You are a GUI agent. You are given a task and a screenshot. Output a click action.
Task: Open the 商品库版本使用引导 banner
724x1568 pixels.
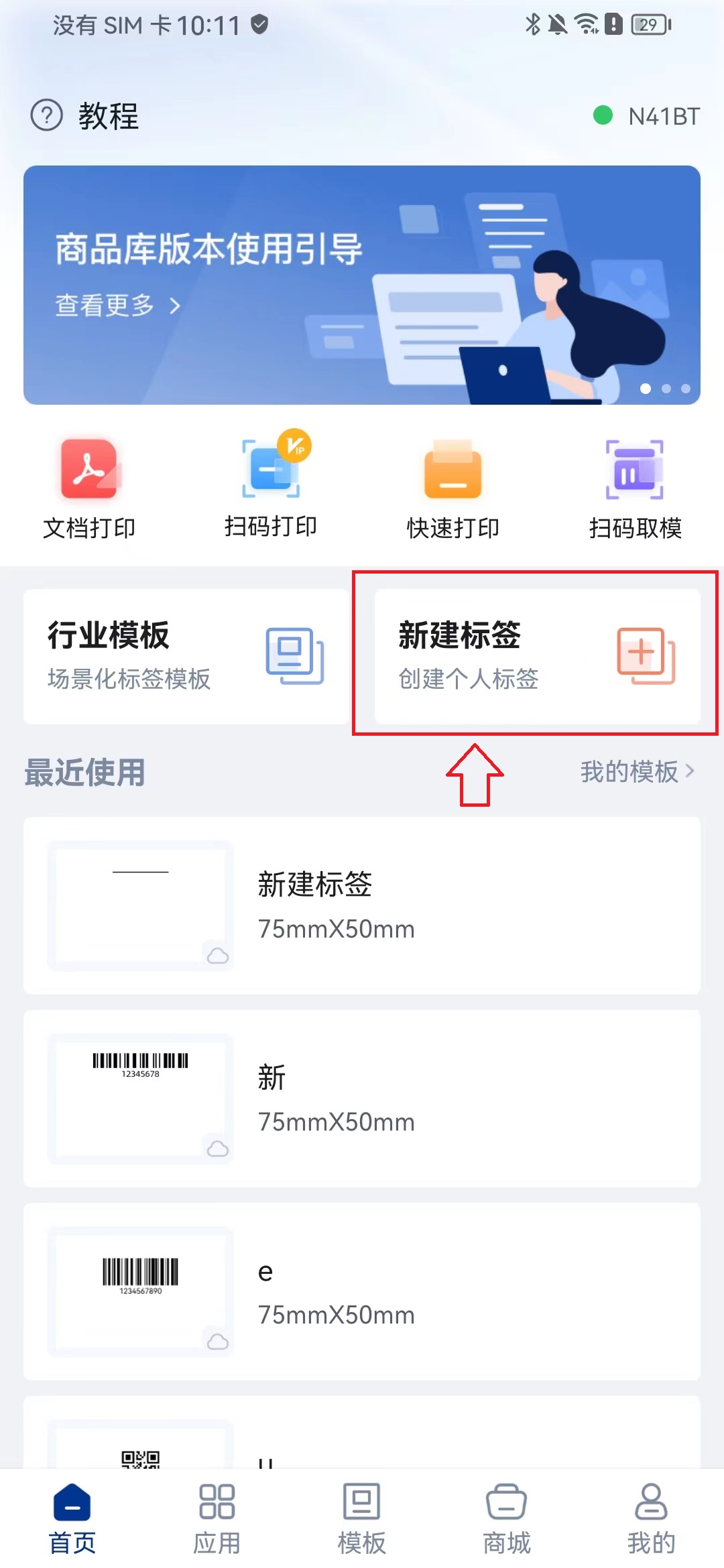[x=362, y=285]
